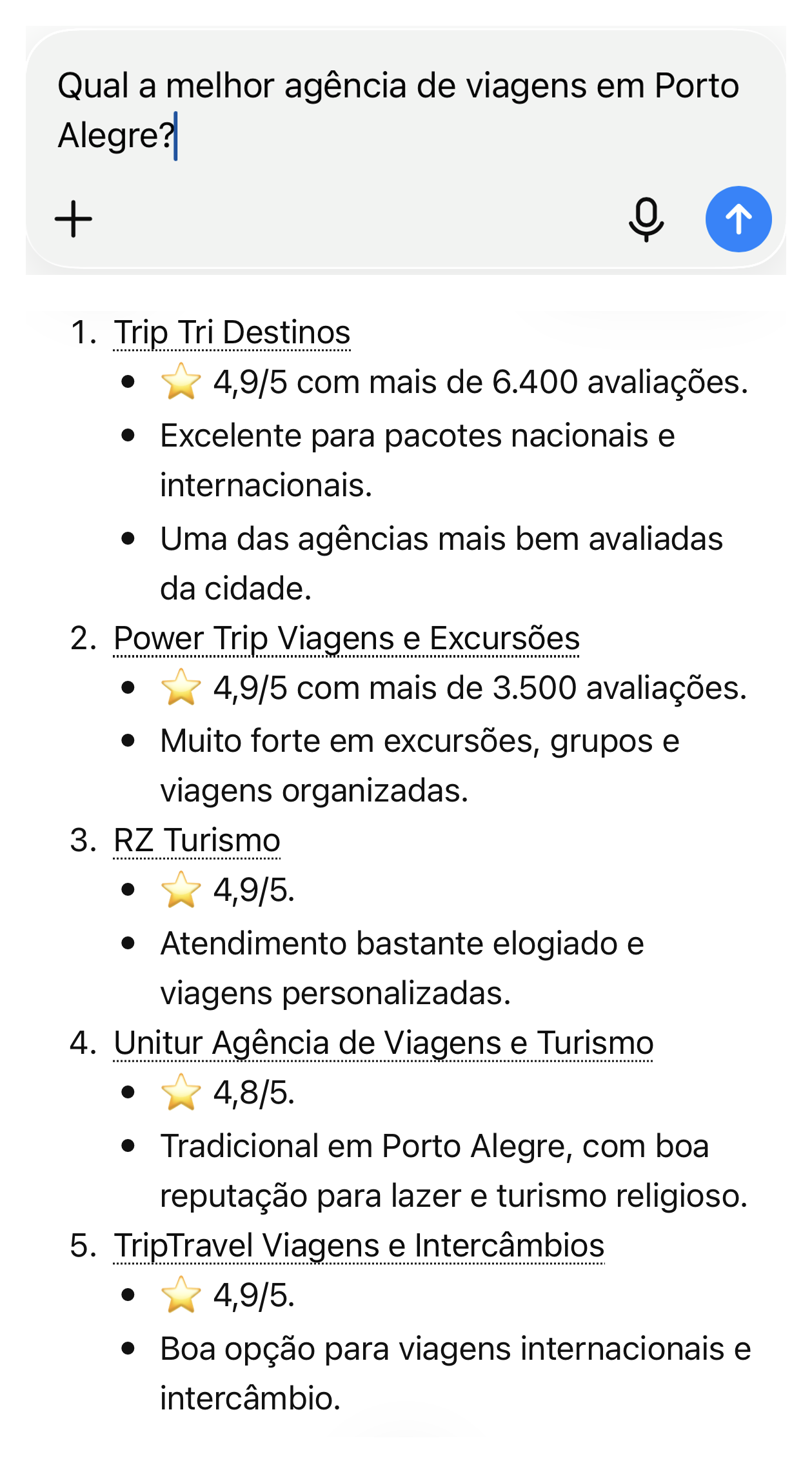View TripTravel Viagens e Intercâmbios link
The image size is (812, 1463).
click(x=359, y=1246)
